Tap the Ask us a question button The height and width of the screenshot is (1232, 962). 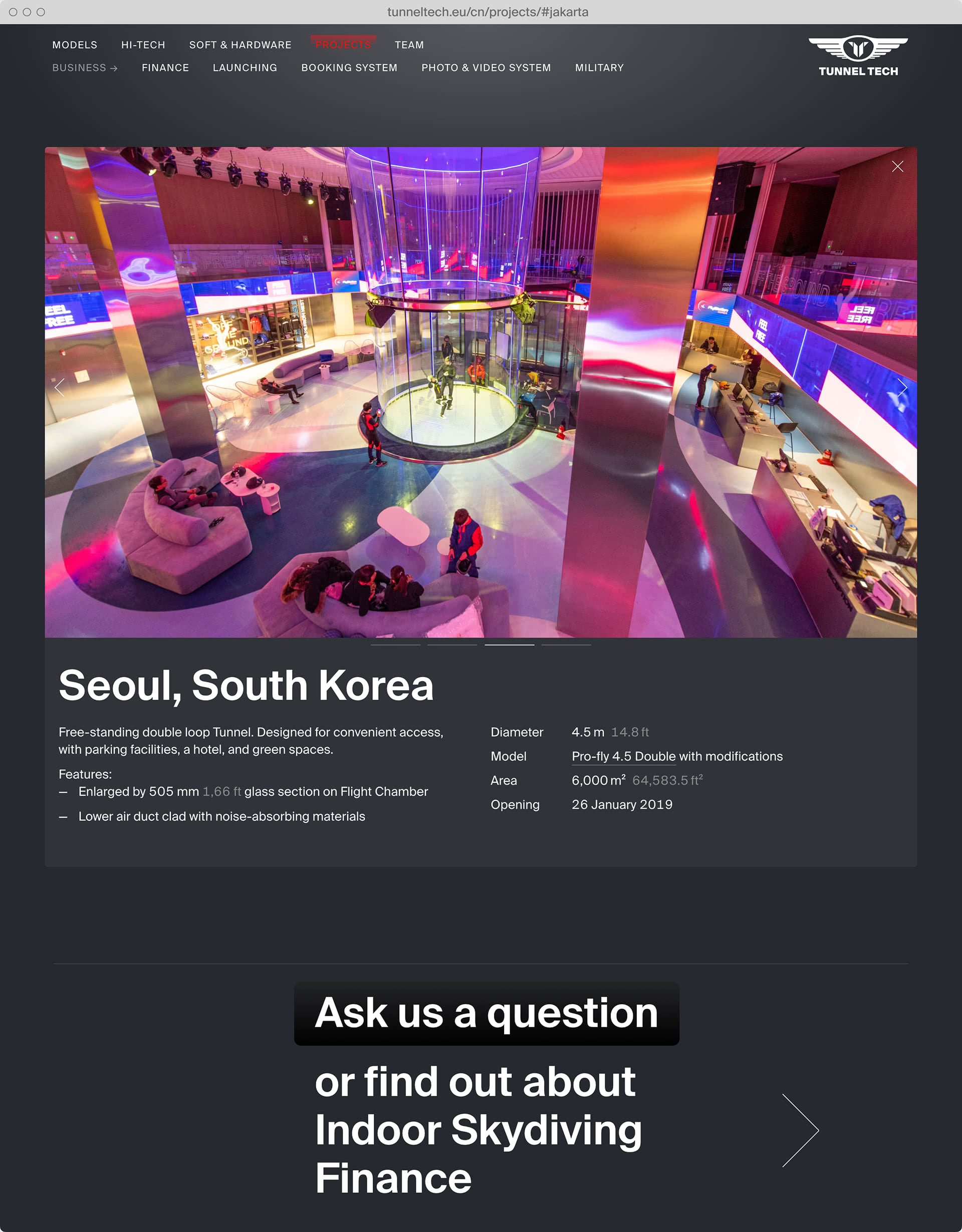487,1014
